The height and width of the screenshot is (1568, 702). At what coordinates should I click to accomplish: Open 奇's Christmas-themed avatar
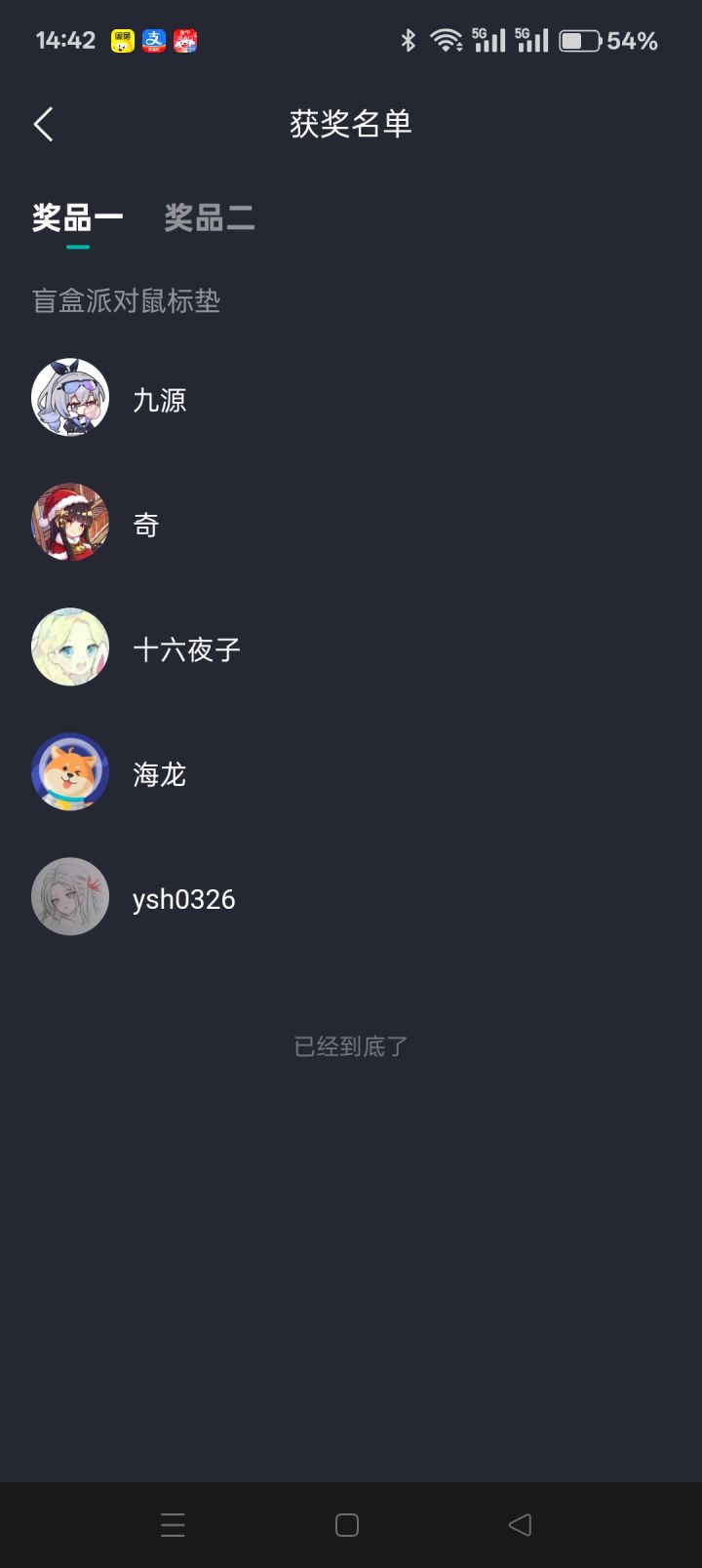[69, 522]
